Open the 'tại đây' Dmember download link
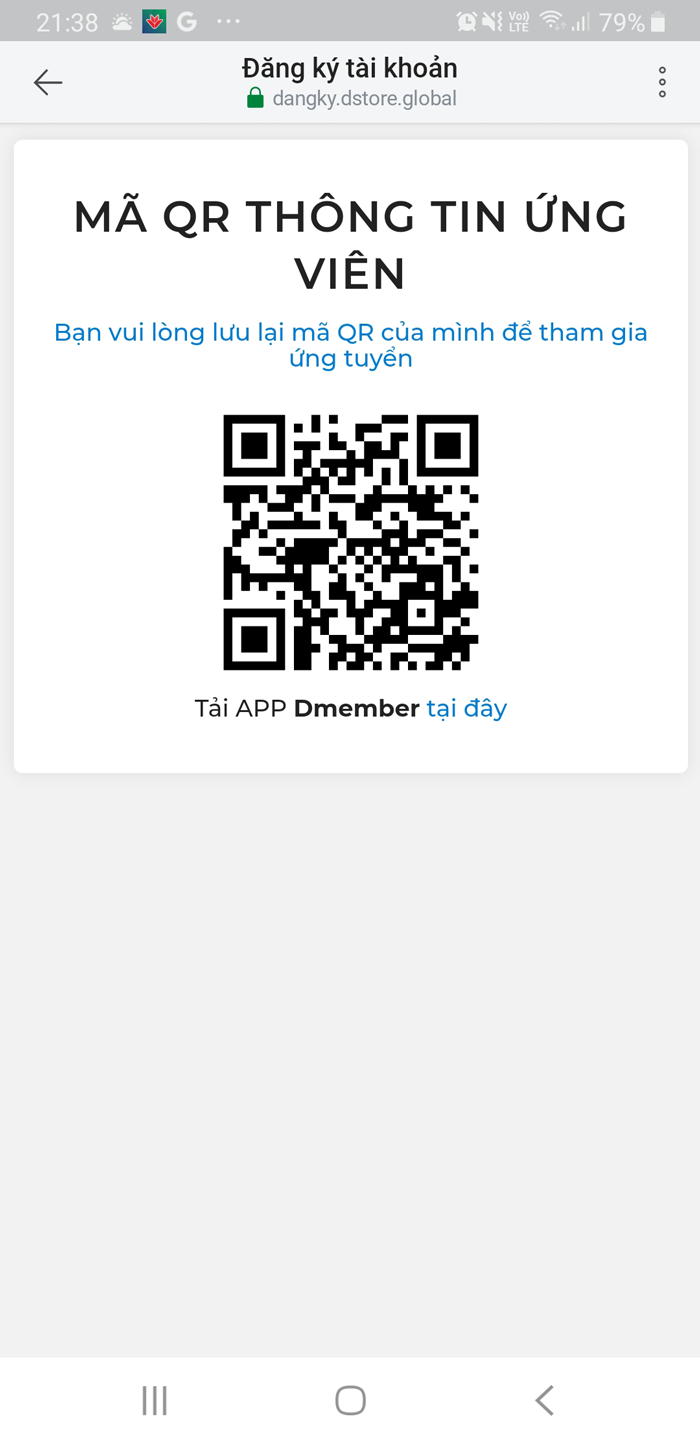This screenshot has height=1439, width=700. pos(467,709)
